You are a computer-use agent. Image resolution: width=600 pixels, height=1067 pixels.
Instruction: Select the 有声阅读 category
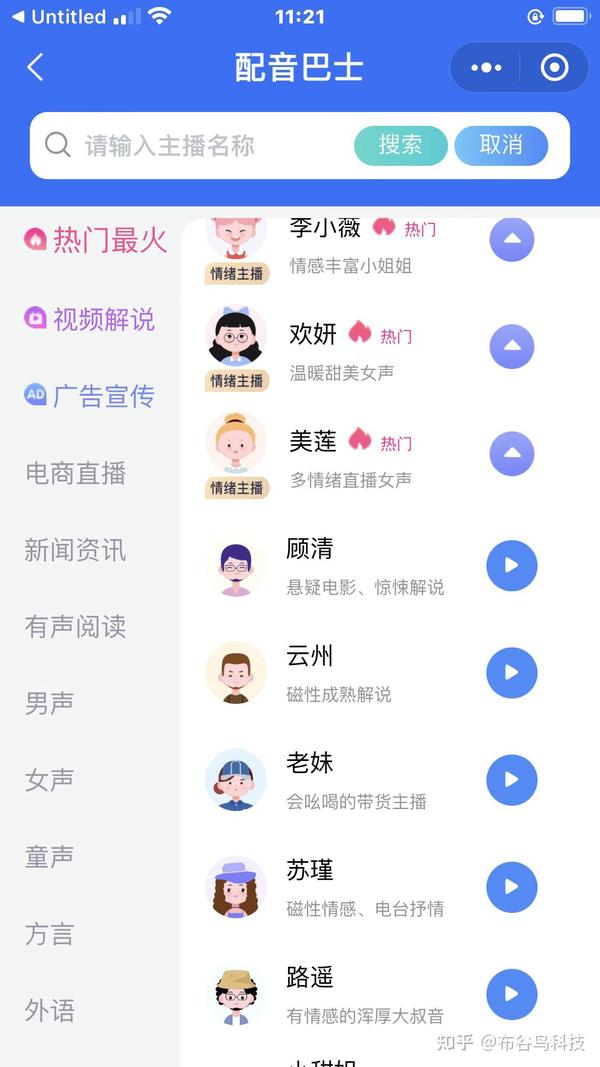click(x=76, y=627)
